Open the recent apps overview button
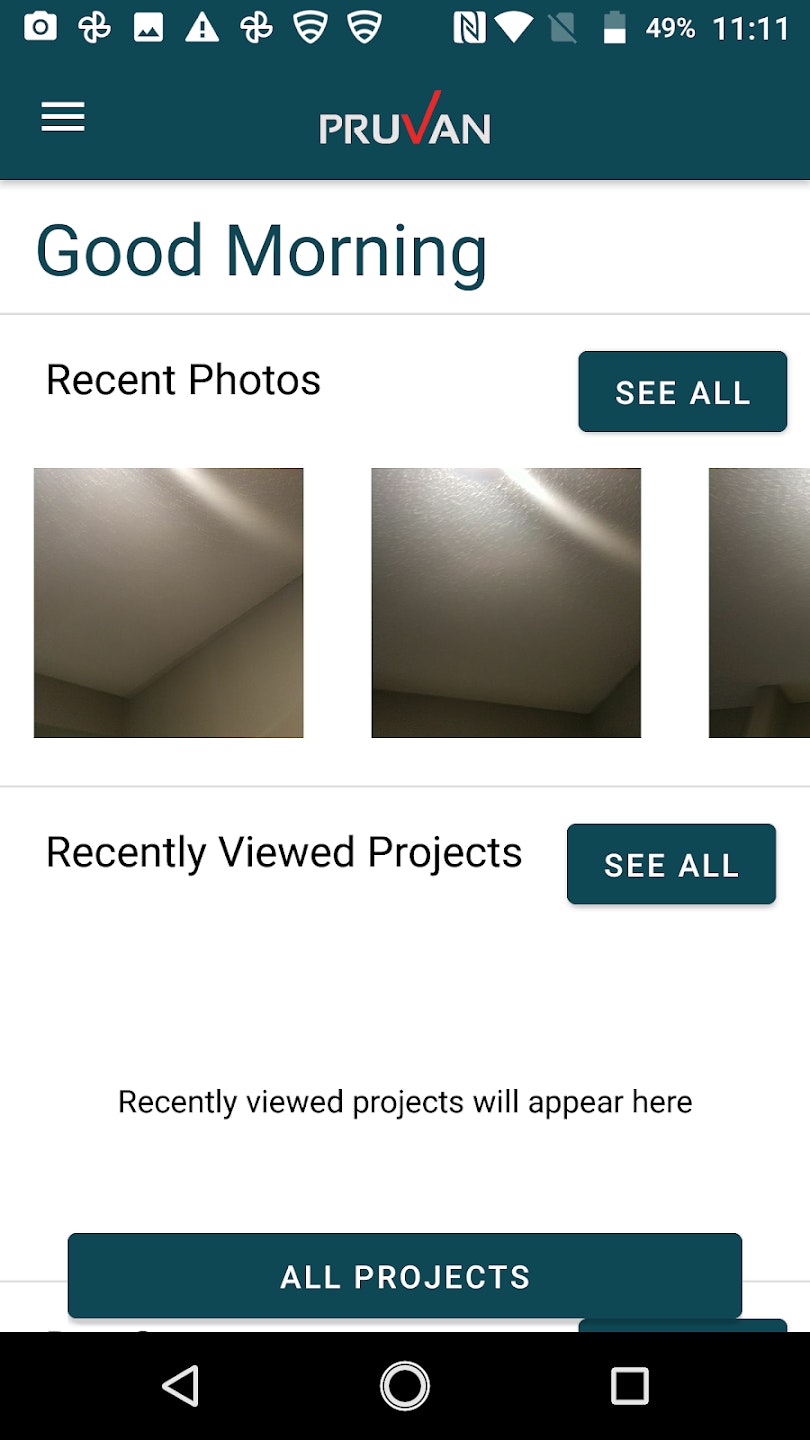Image resolution: width=810 pixels, height=1440 pixels. point(630,1386)
